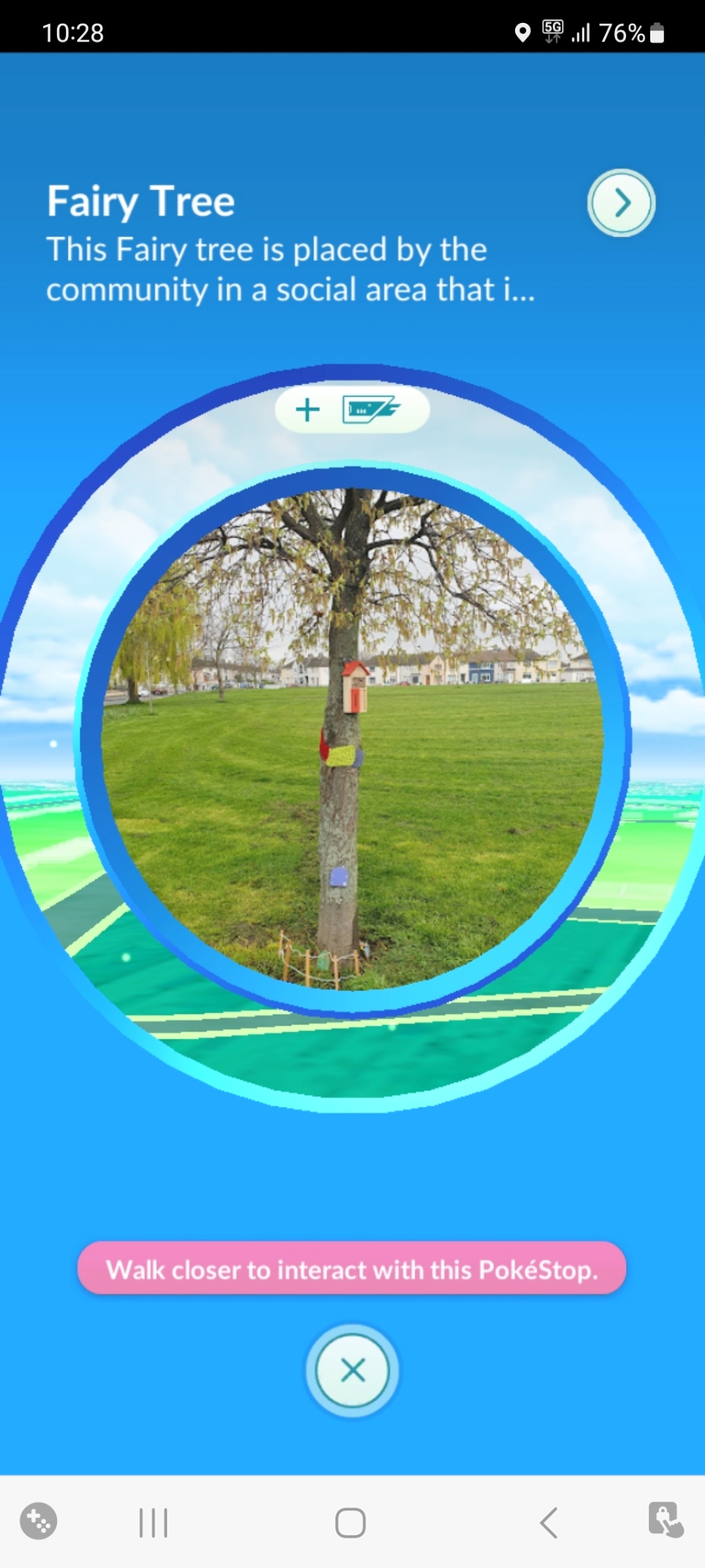The height and width of the screenshot is (1568, 705).
Task: Close the PokéStop view
Action: click(x=352, y=1370)
